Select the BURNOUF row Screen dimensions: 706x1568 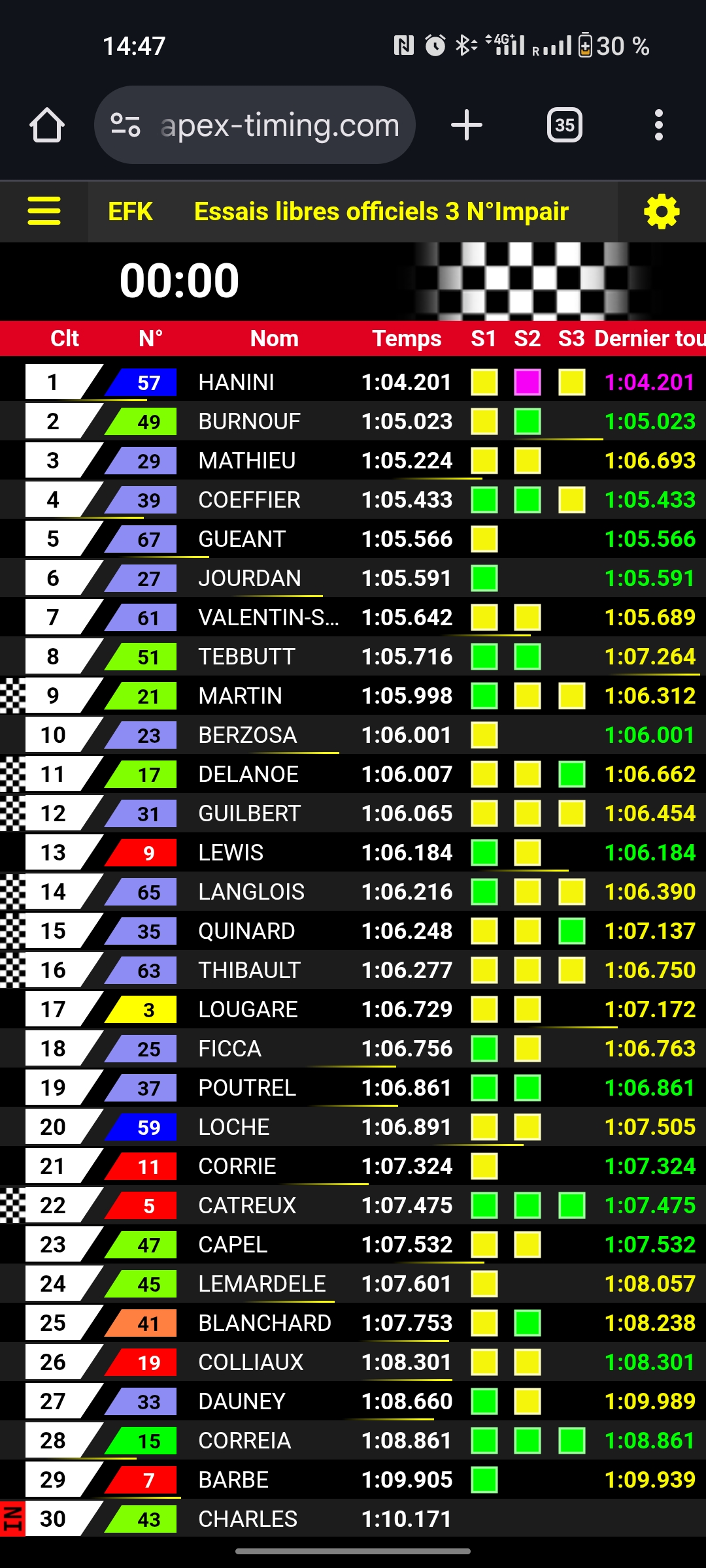(x=353, y=421)
